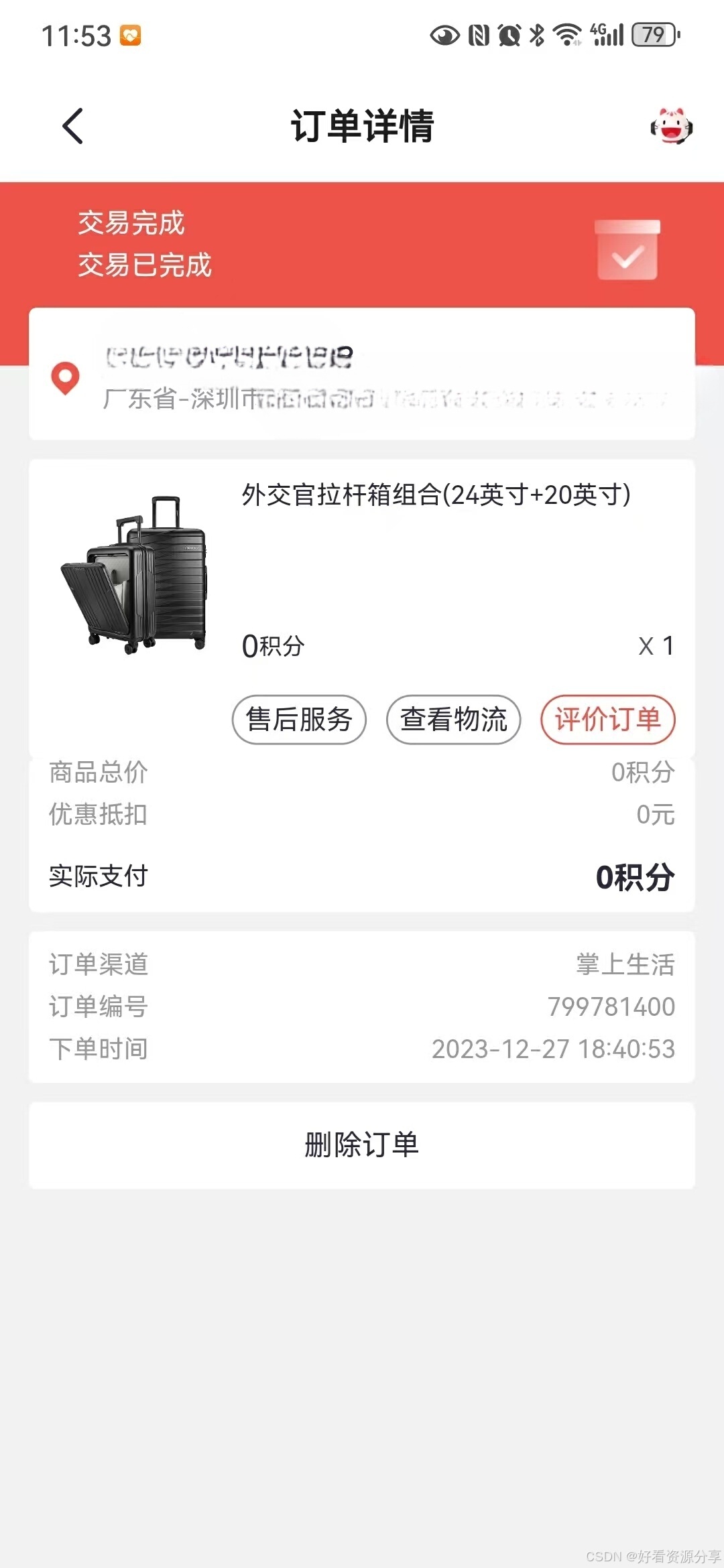Open the customer service mascot icon
The image size is (724, 1568).
coord(671,126)
